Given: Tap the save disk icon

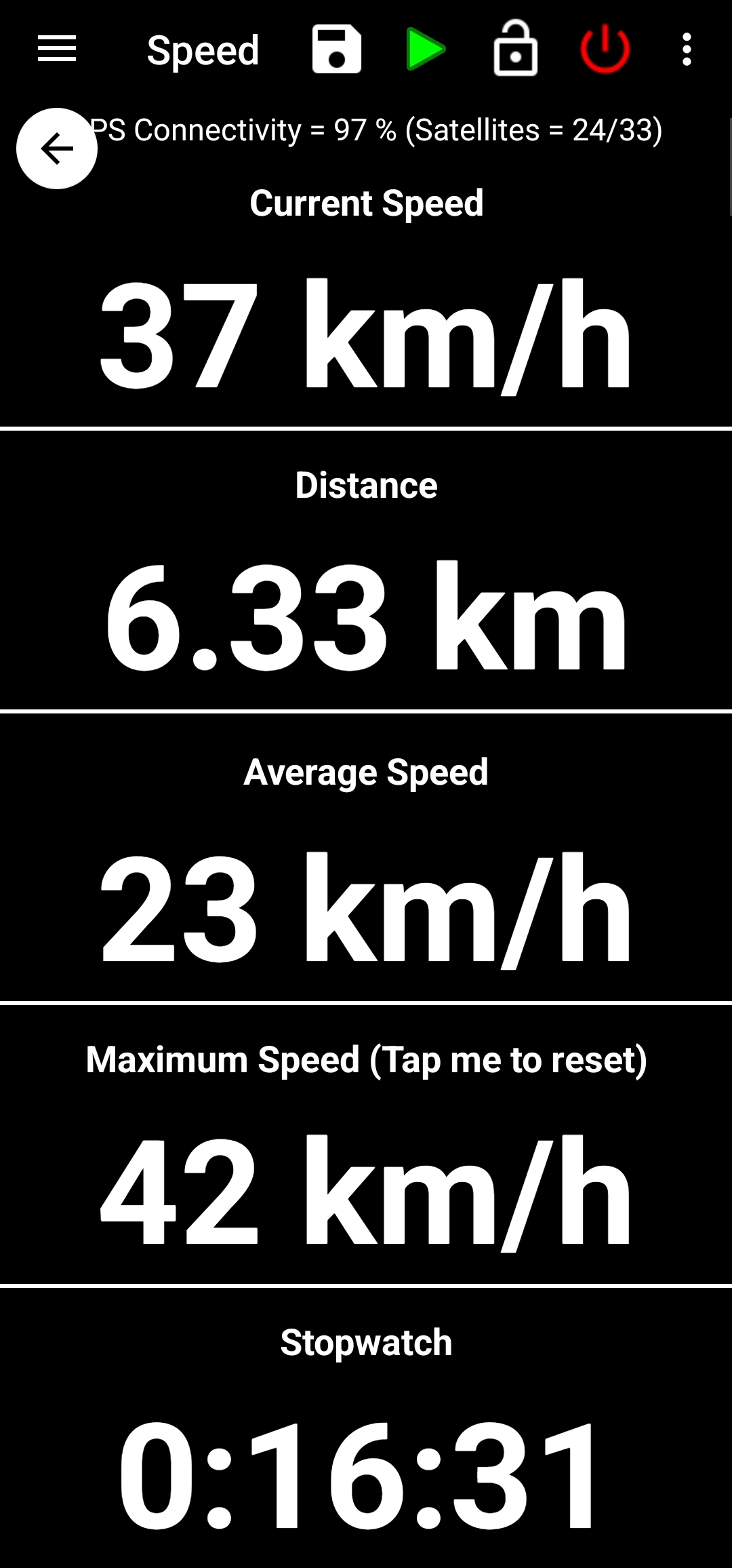Looking at the screenshot, I should point(337,50).
